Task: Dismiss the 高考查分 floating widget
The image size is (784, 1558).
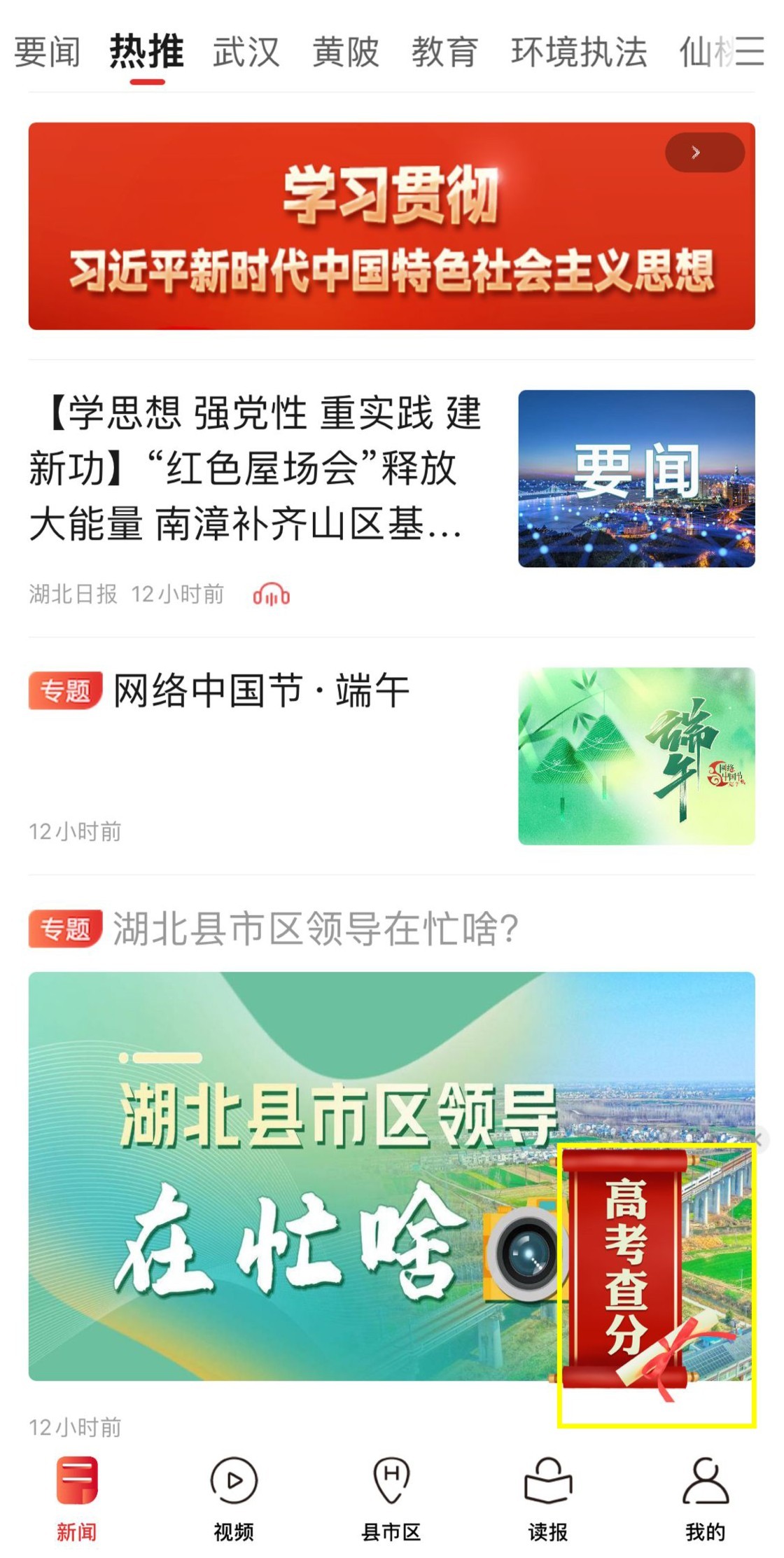Action: coord(758,1139)
